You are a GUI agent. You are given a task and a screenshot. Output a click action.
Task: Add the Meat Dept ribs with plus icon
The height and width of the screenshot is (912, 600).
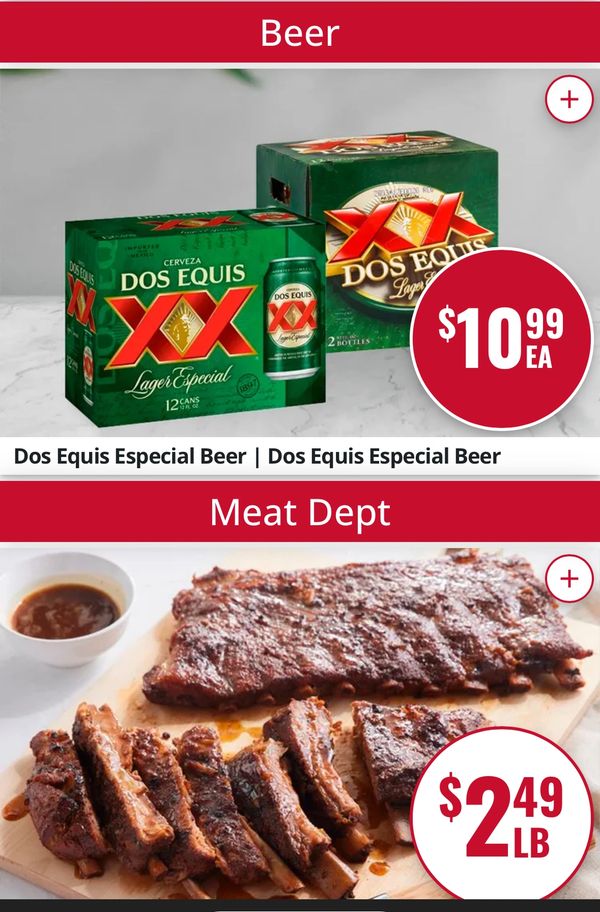coord(569,579)
